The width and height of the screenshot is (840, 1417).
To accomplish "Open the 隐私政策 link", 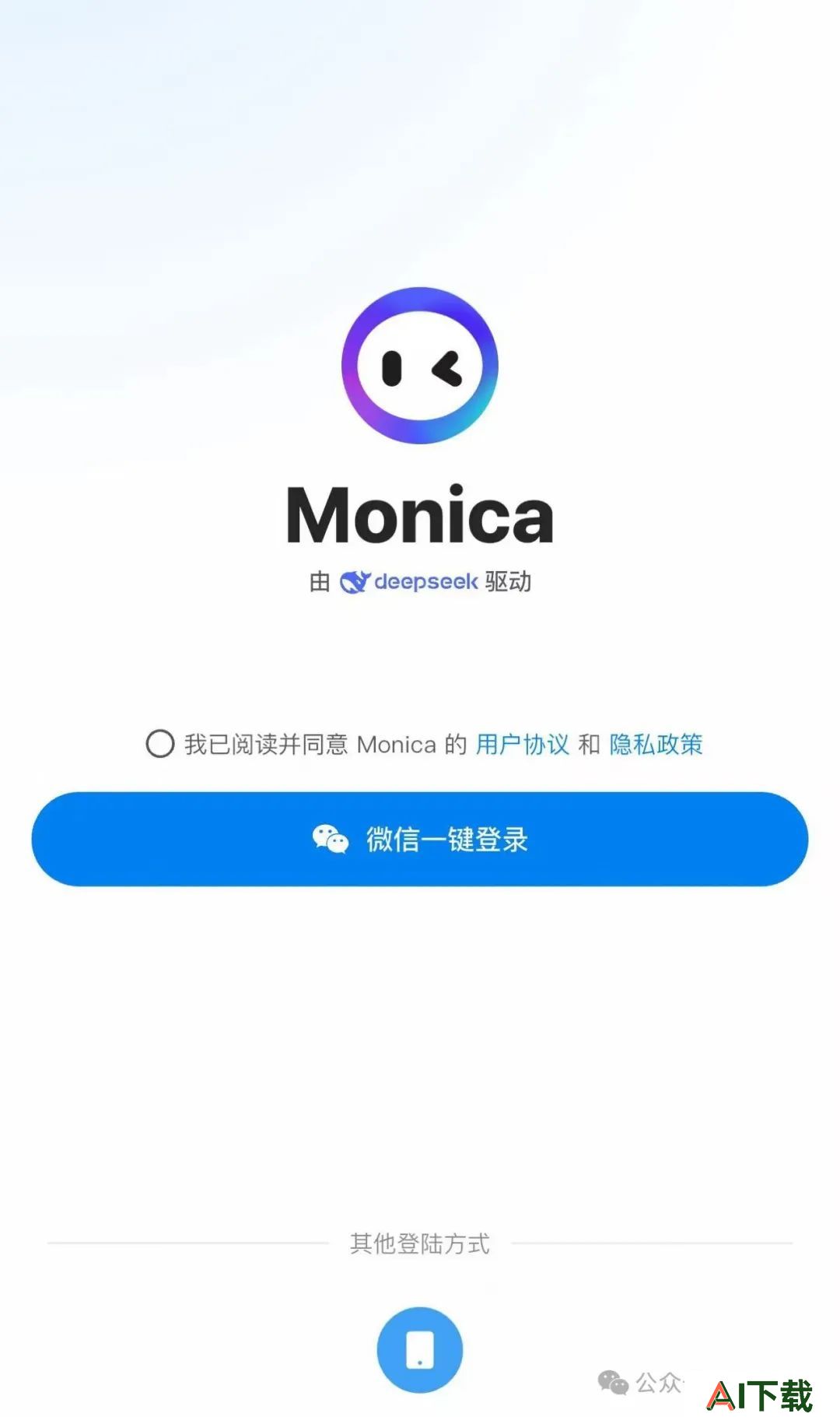I will (x=656, y=745).
